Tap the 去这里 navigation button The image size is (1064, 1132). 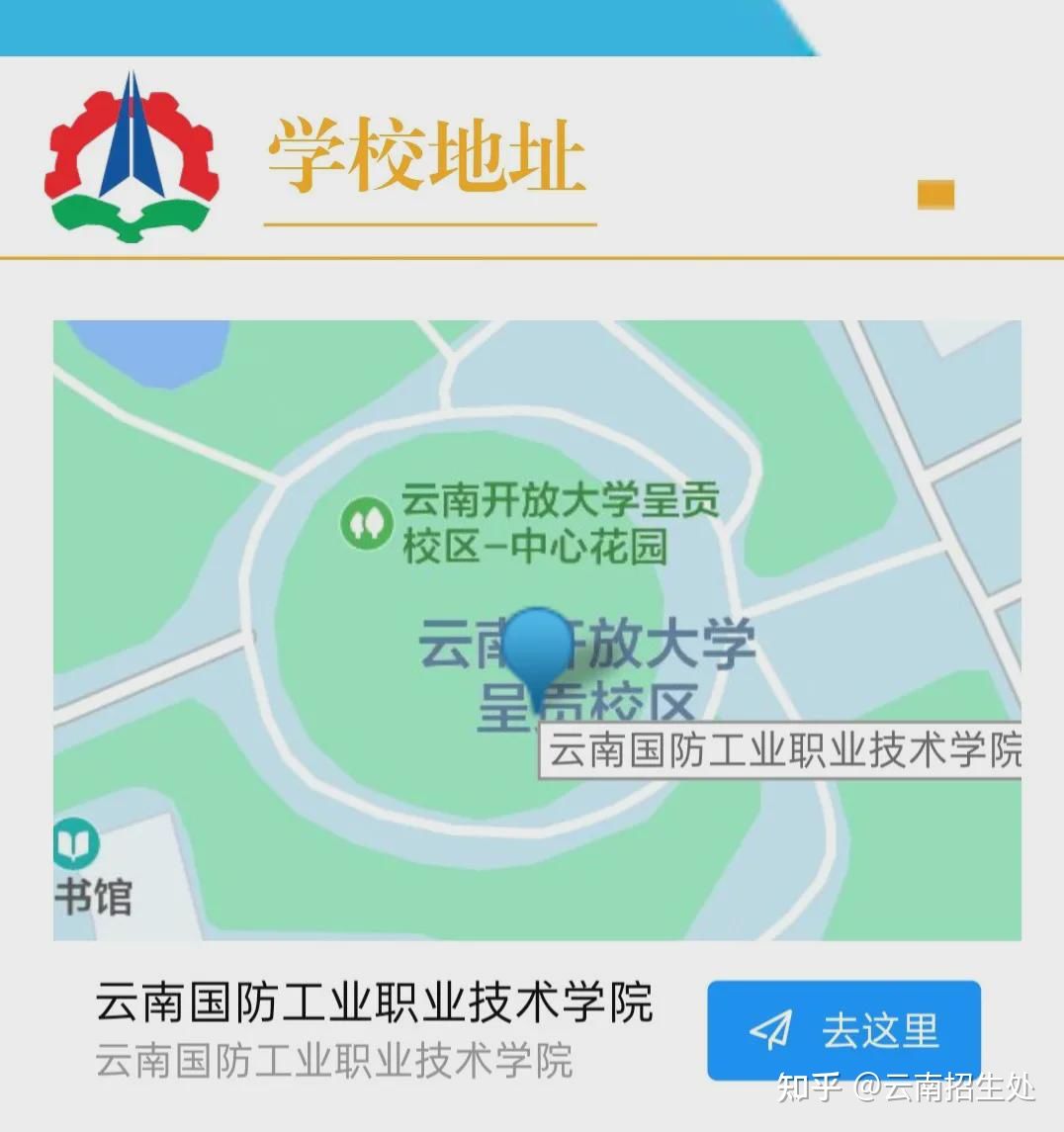point(842,1030)
